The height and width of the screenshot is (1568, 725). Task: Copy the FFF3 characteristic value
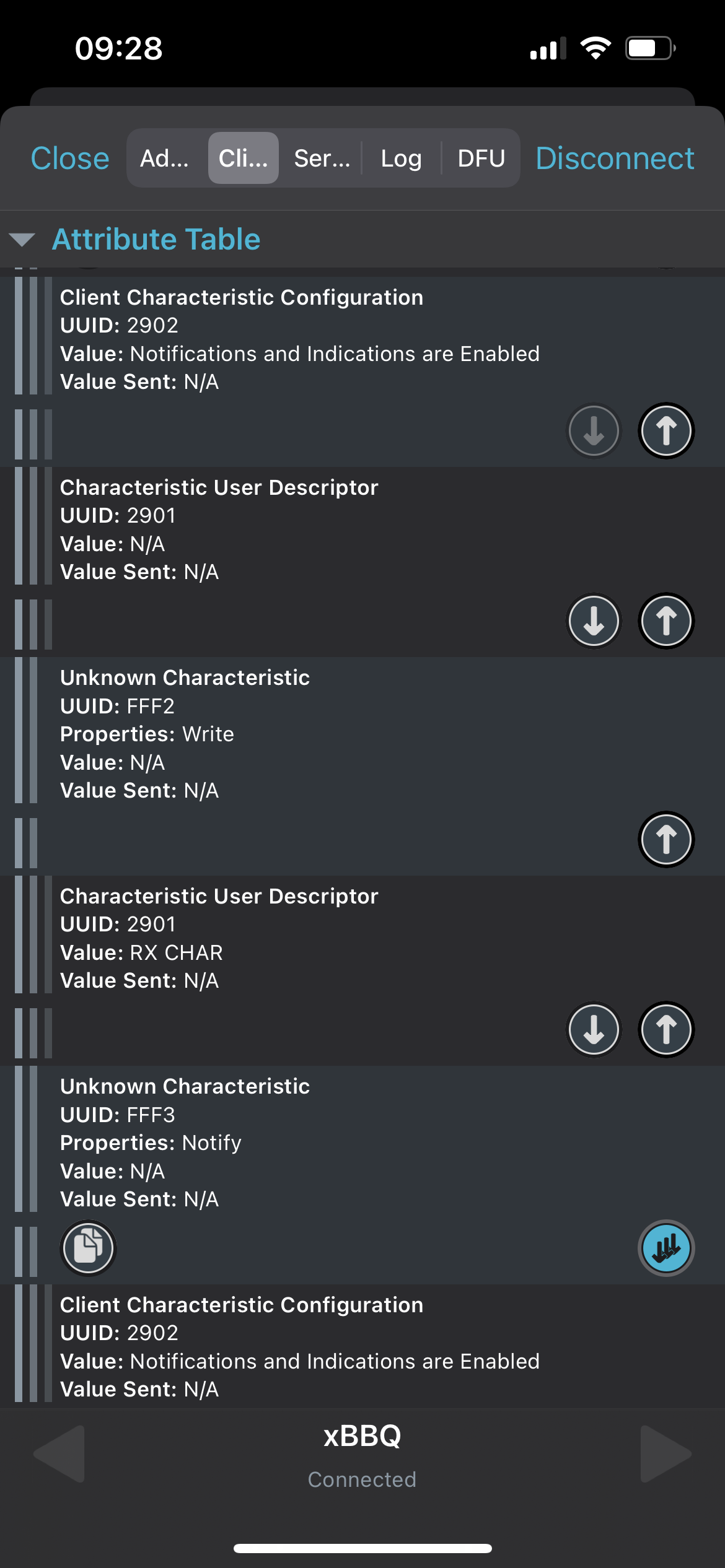point(88,1248)
